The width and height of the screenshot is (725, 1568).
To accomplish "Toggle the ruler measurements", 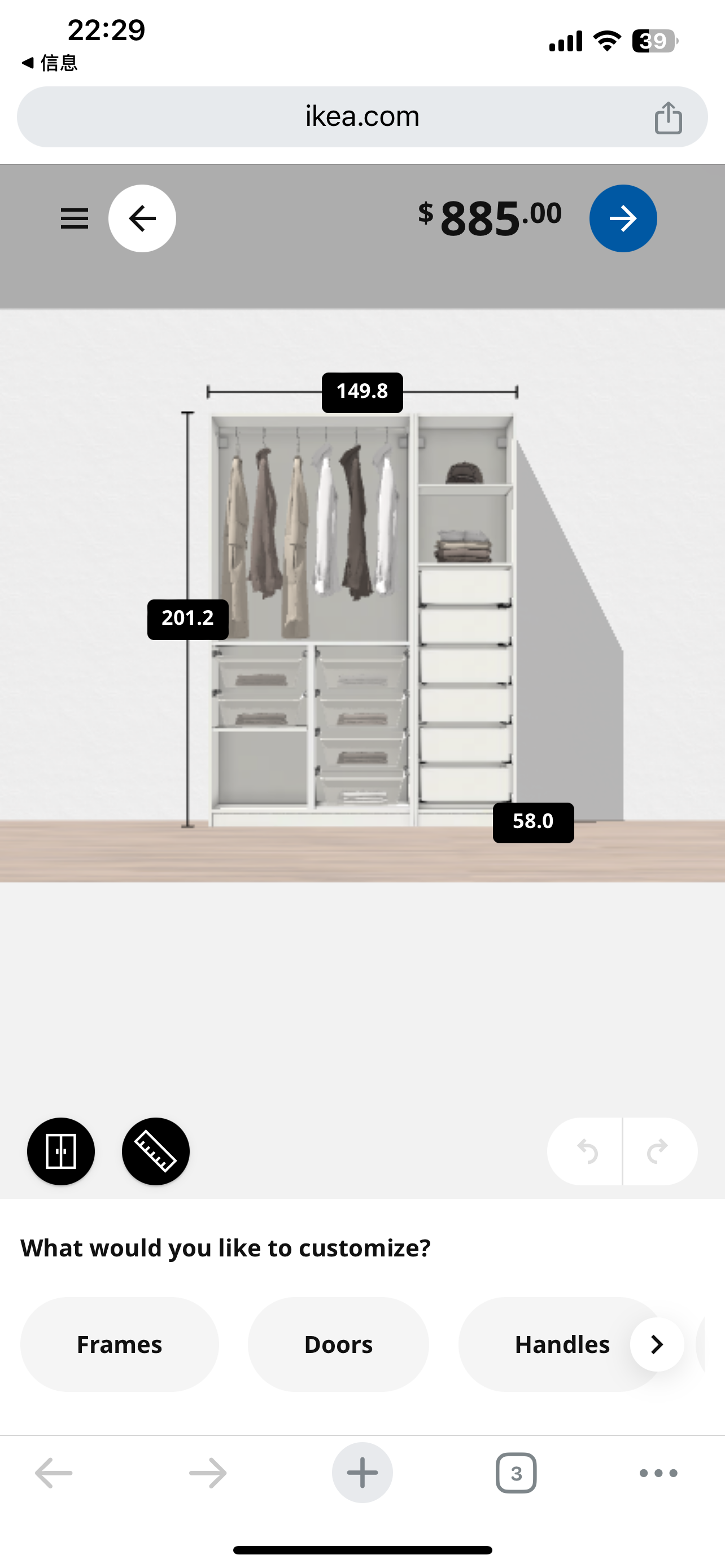I will coord(156,1151).
